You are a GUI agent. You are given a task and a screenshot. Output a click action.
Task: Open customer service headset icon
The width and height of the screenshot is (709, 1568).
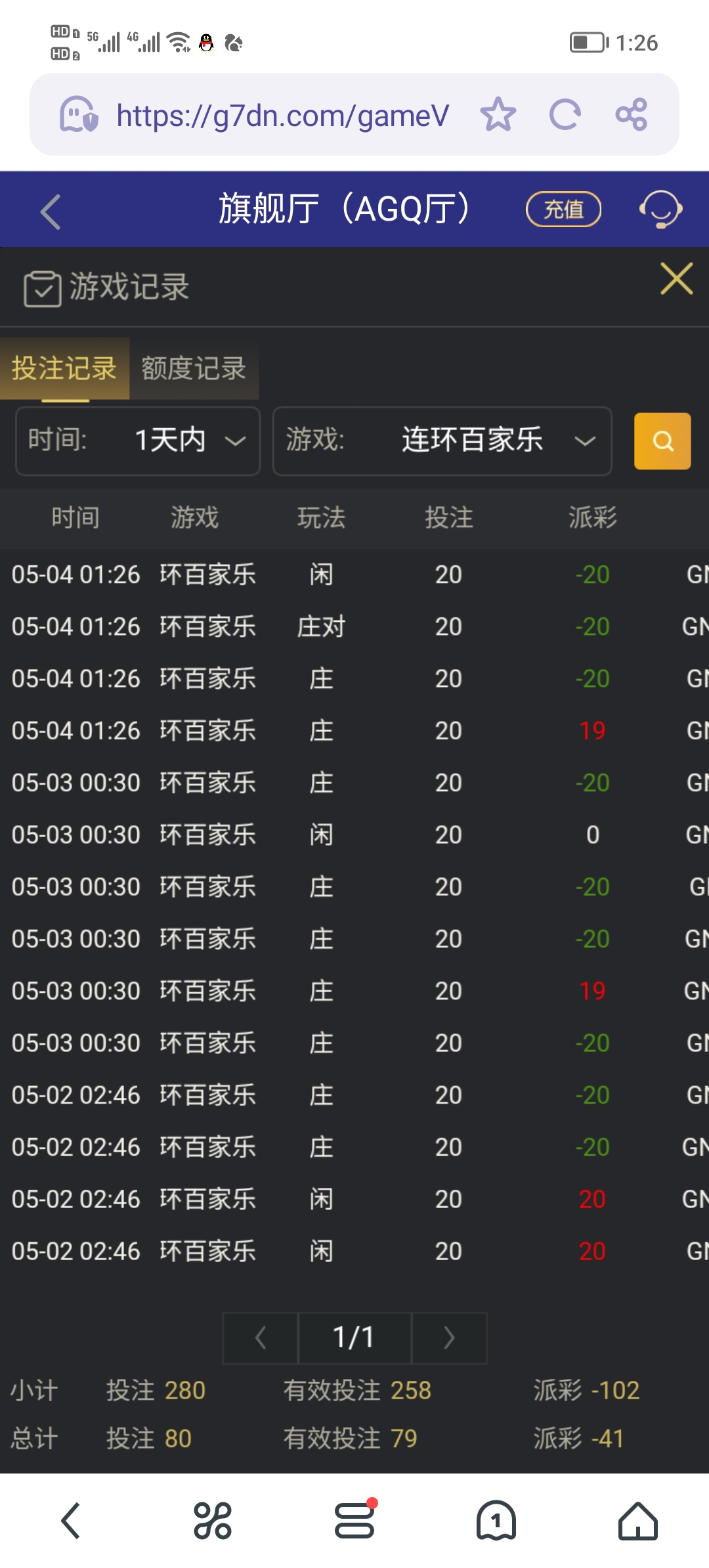tap(660, 209)
